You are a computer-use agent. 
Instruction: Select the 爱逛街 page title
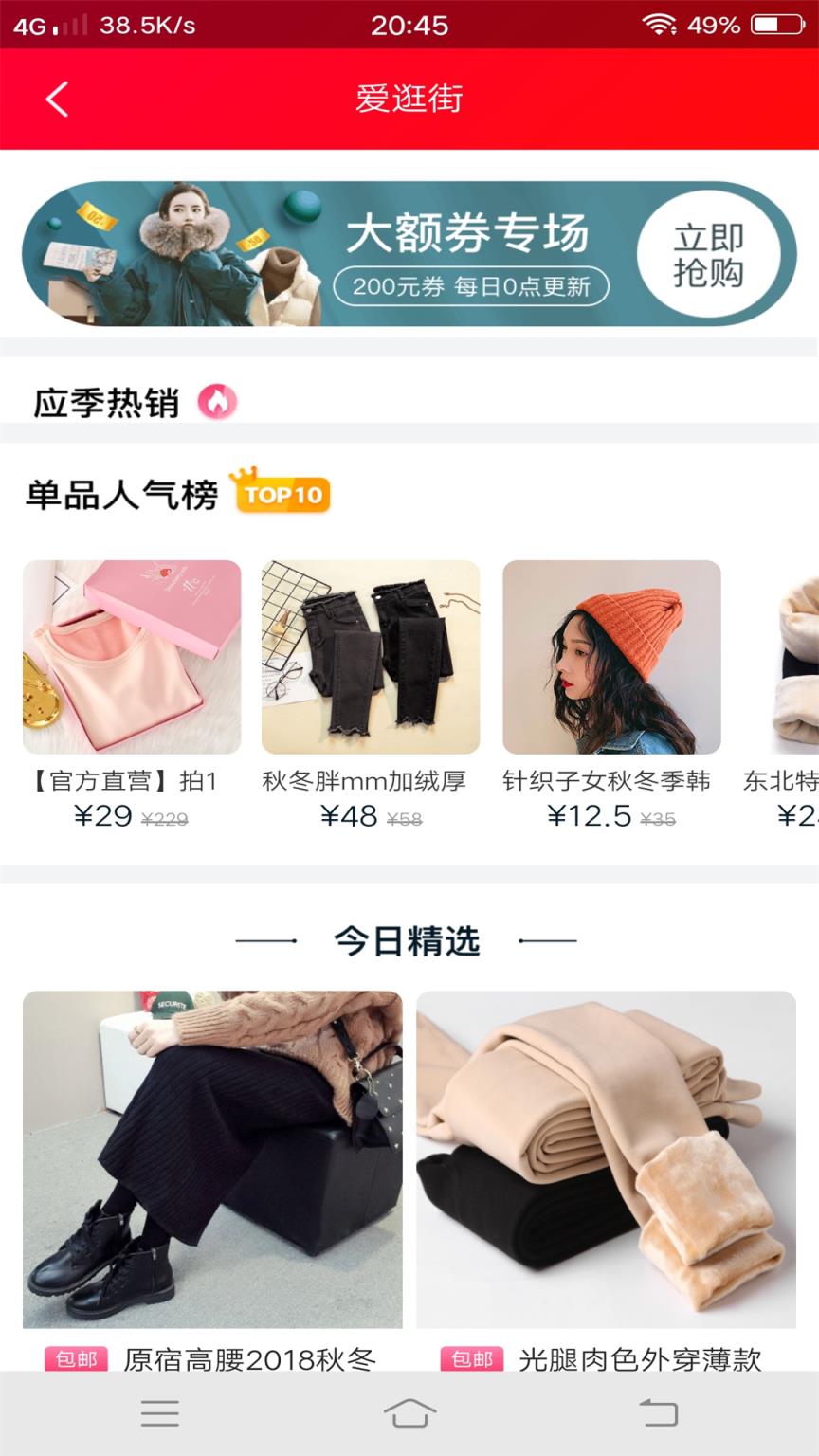[409, 98]
